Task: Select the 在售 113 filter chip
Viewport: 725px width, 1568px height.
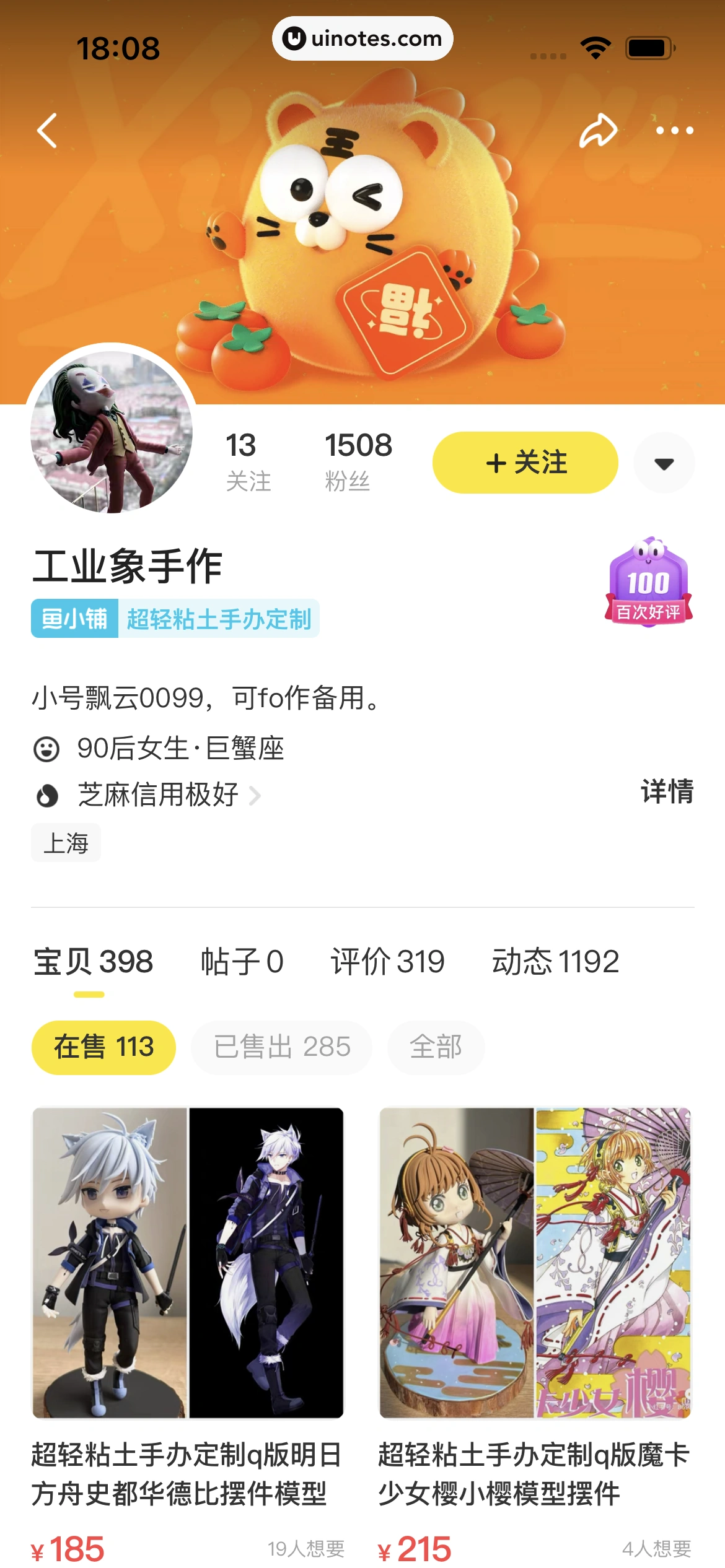Action: click(x=103, y=1047)
